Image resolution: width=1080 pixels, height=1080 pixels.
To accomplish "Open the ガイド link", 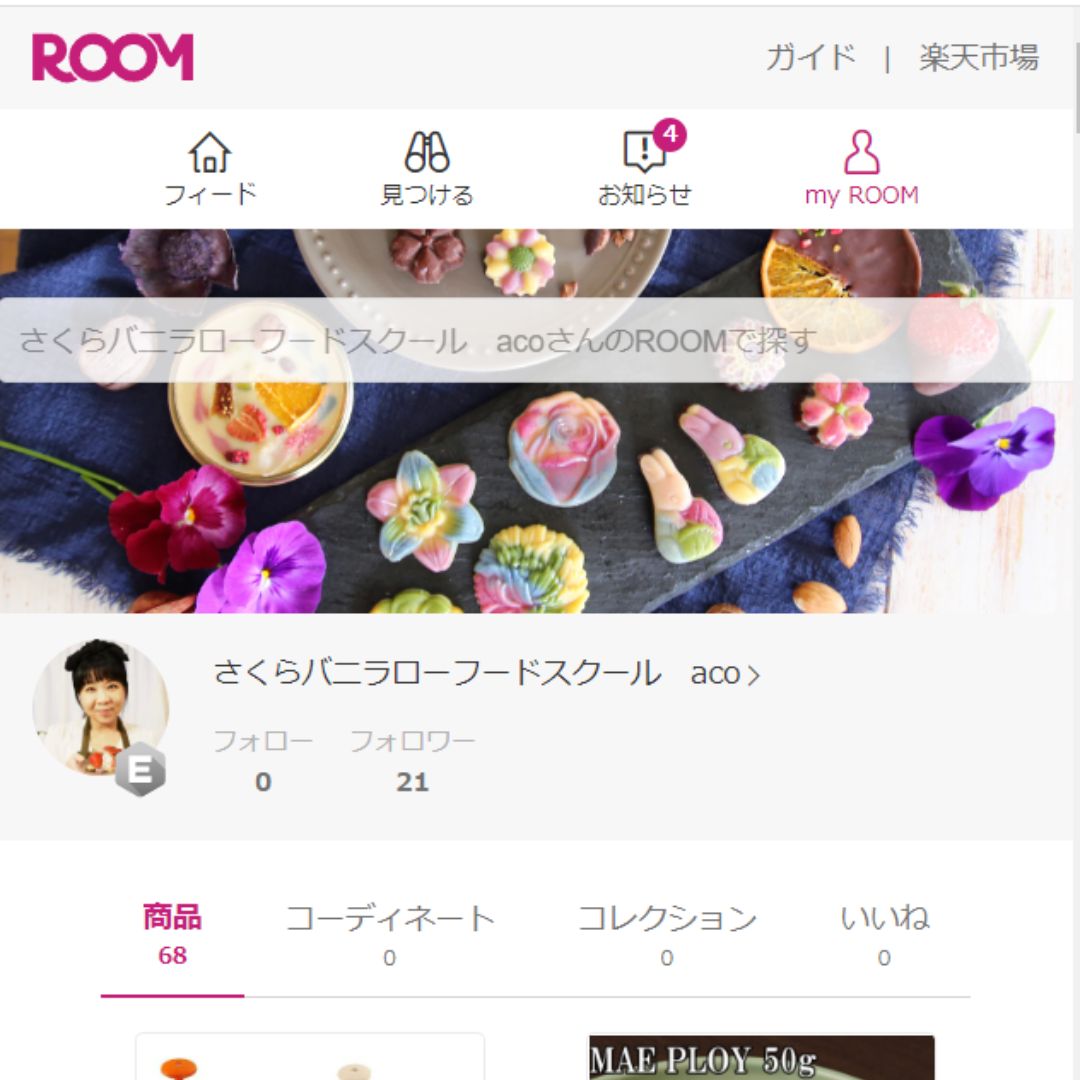I will click(810, 57).
